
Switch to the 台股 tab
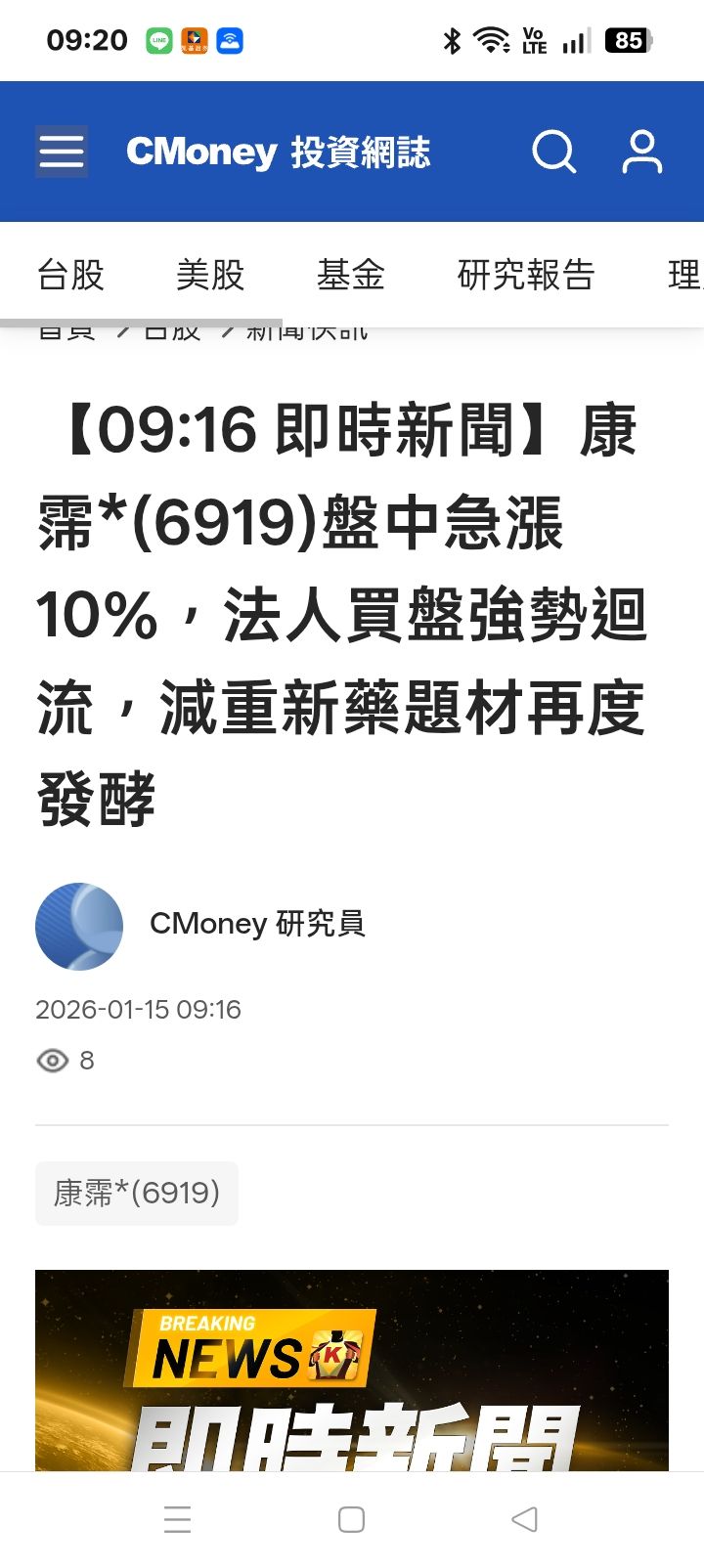pyautogui.click(x=70, y=275)
